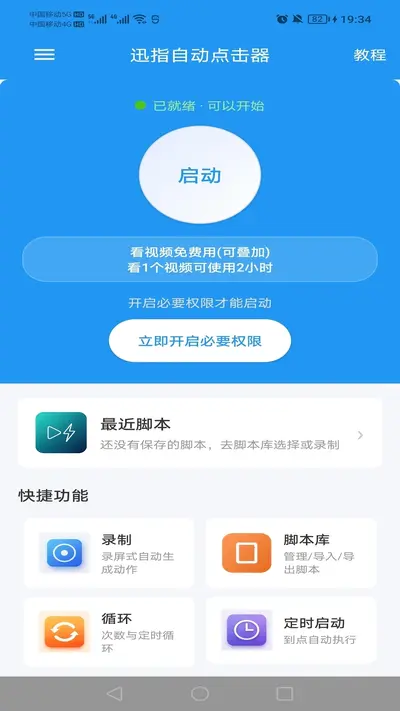Open the 循环 loop settings
Viewport: 400px width, 711px height.
point(109,632)
